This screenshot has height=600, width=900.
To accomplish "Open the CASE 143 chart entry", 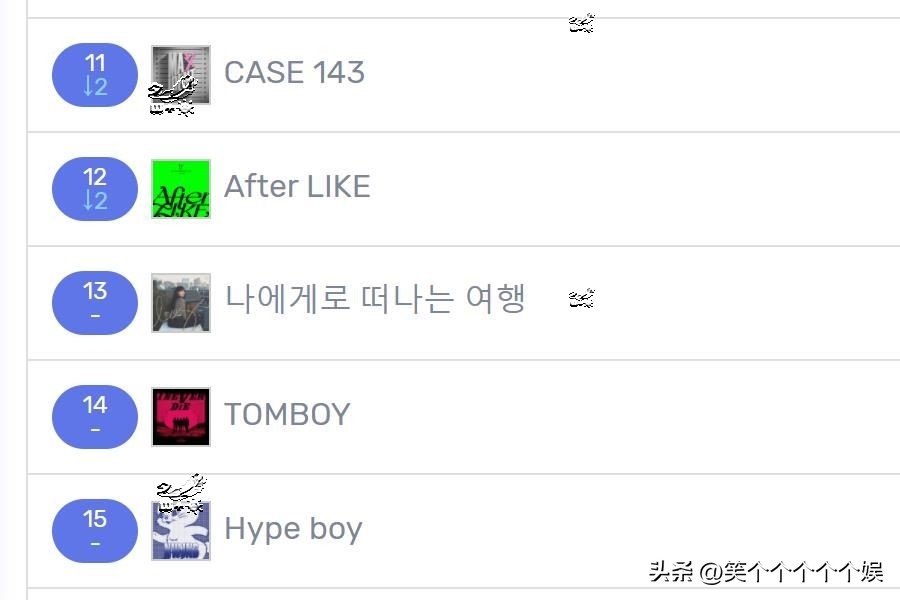I will click(x=294, y=73).
